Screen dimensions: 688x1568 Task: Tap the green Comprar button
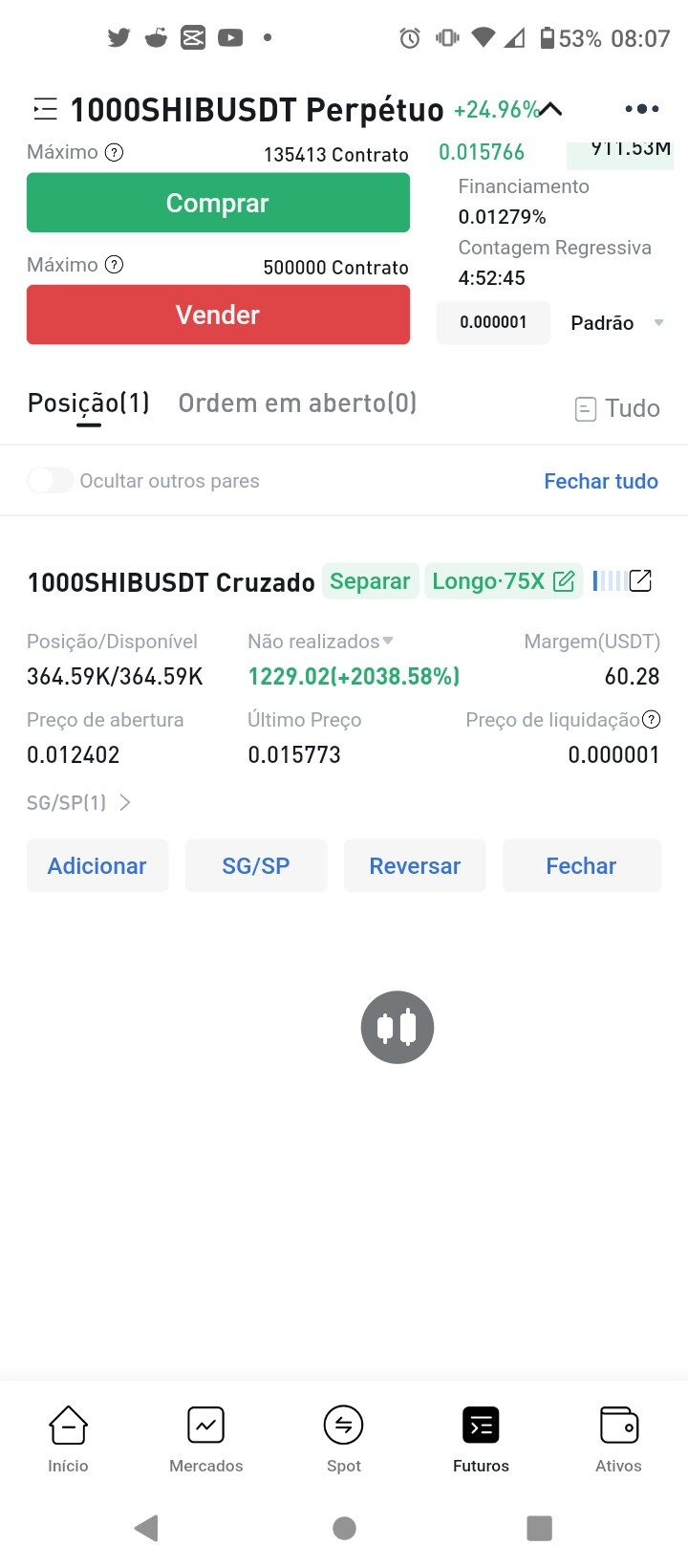(x=218, y=203)
